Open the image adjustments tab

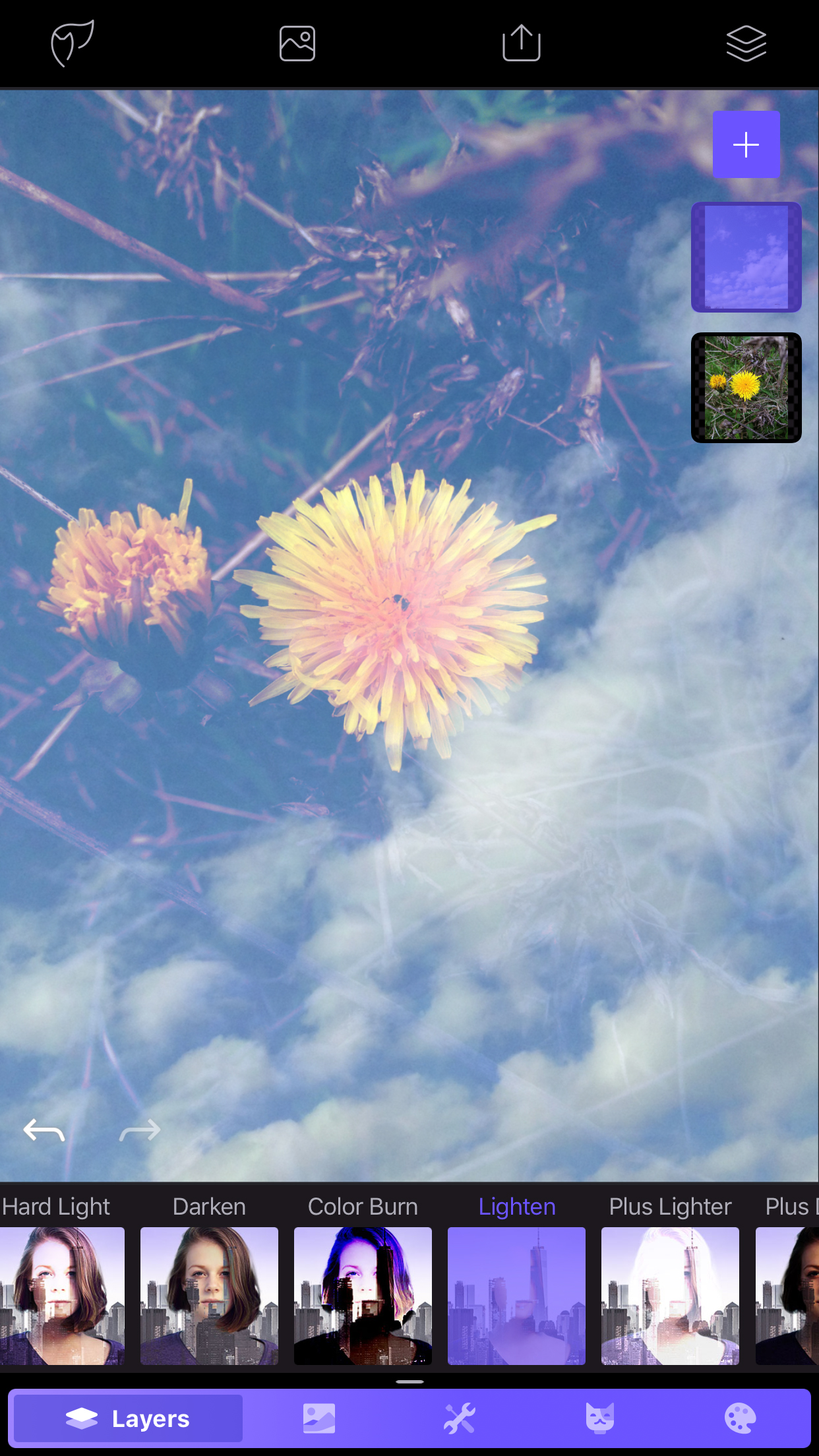(x=319, y=1418)
